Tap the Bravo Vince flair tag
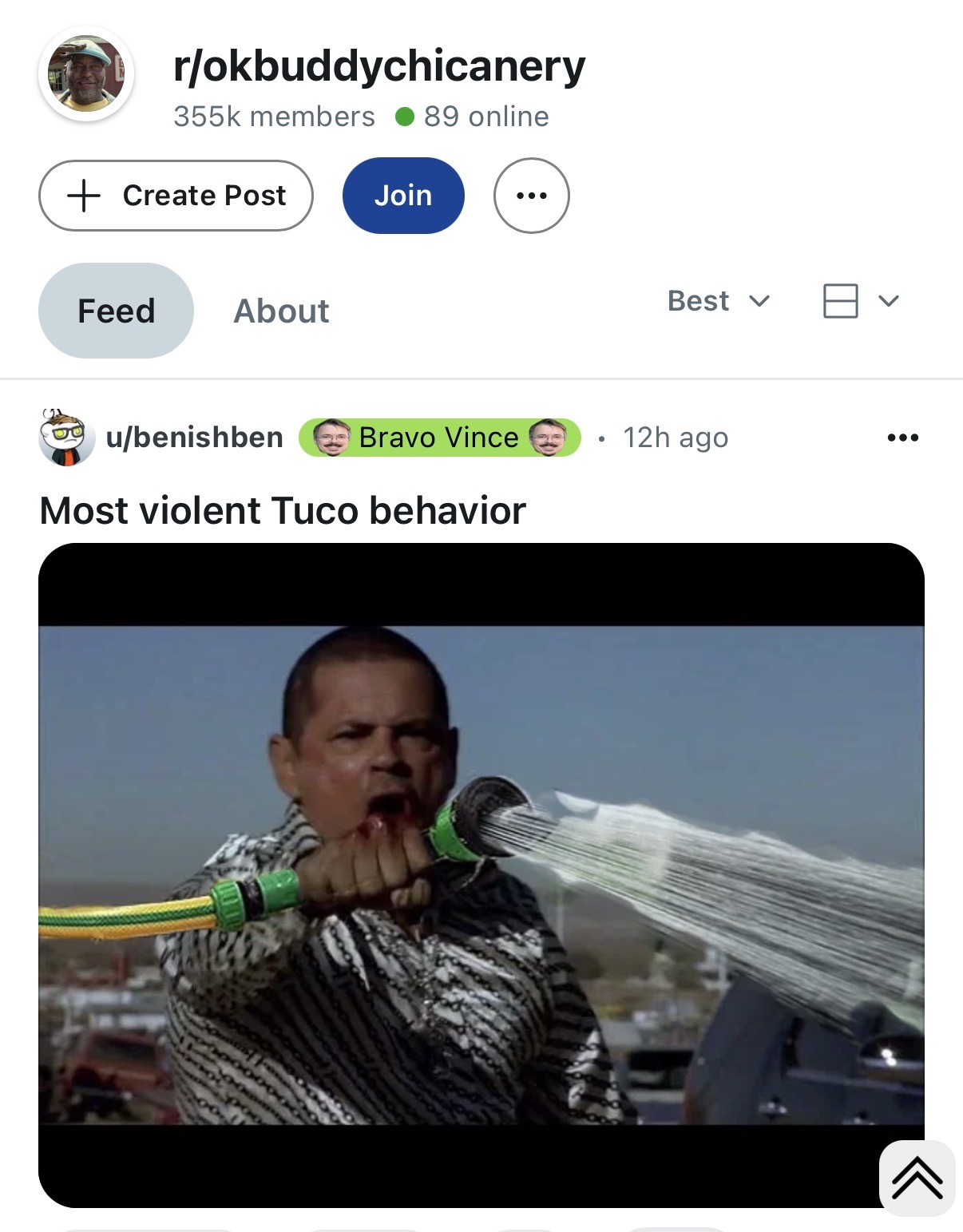 [439, 438]
